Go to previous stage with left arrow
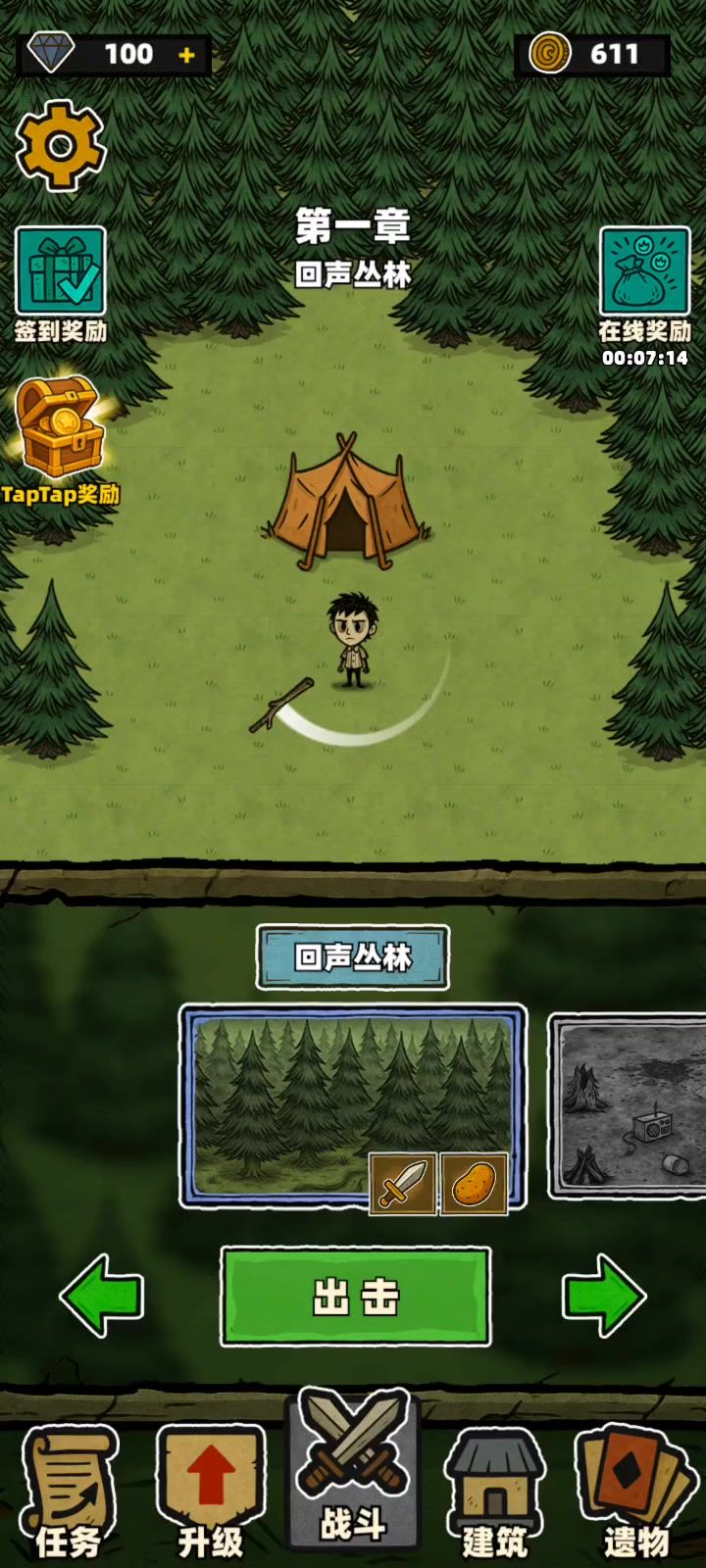 [102, 1296]
